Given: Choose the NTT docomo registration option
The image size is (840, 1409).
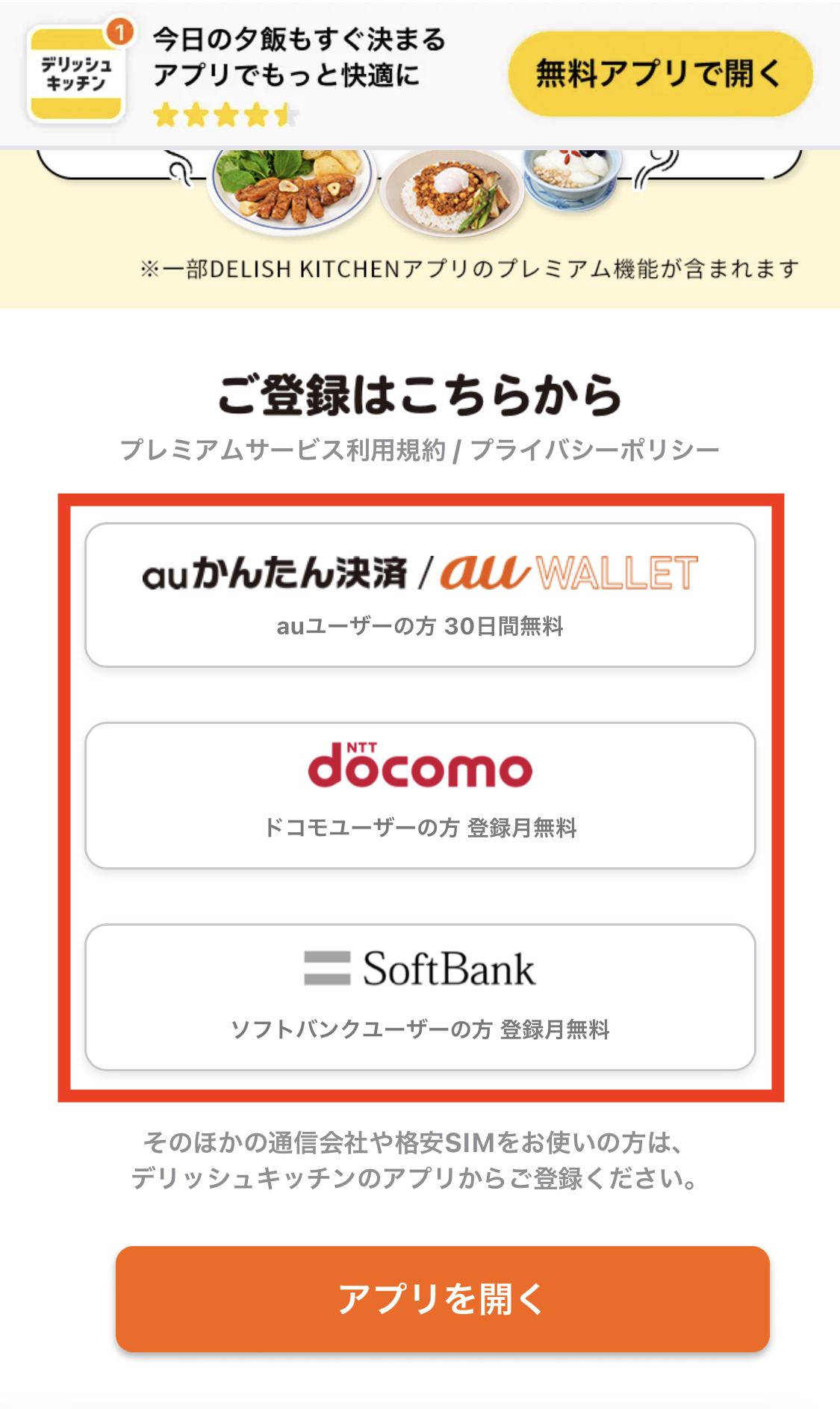Looking at the screenshot, I should pyautogui.click(x=420, y=795).
